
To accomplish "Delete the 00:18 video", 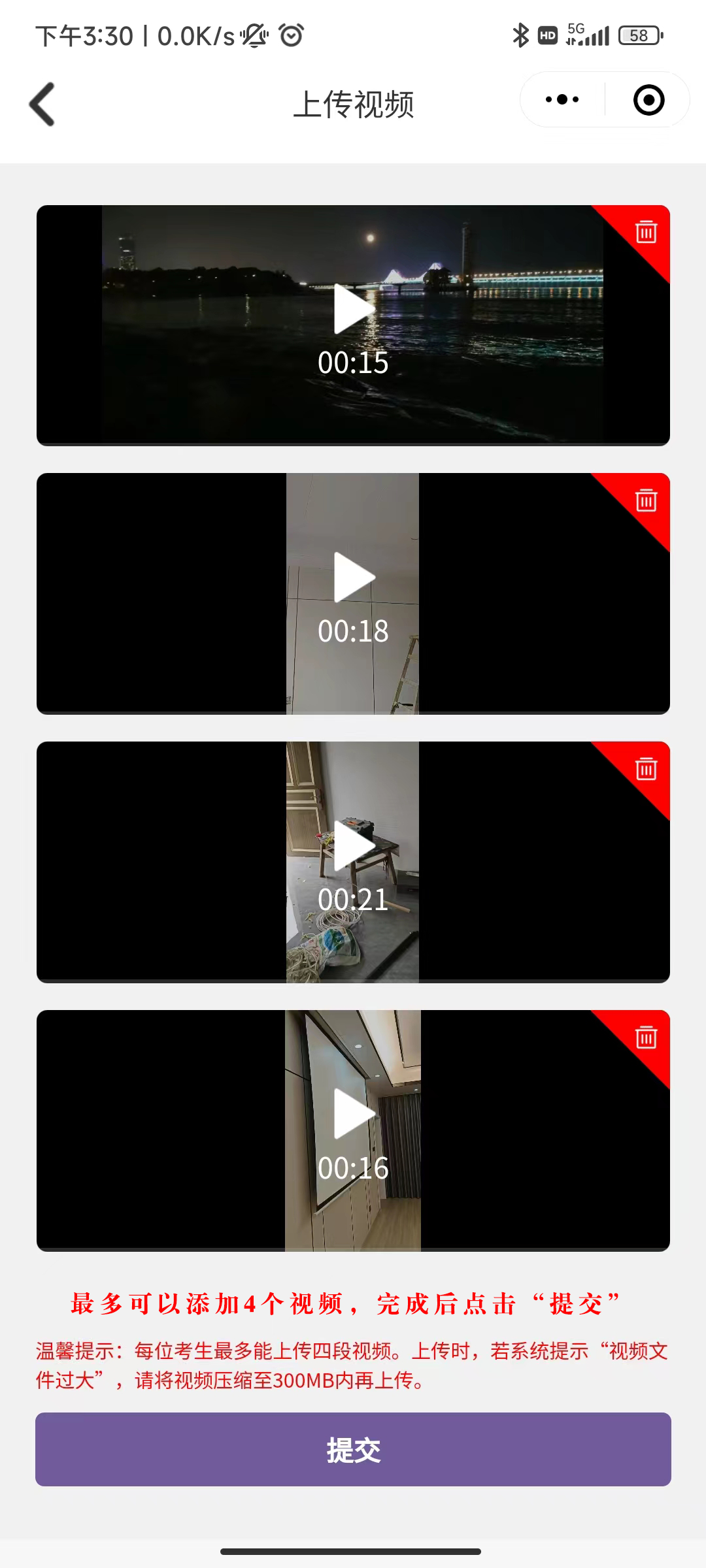I will click(x=646, y=500).
